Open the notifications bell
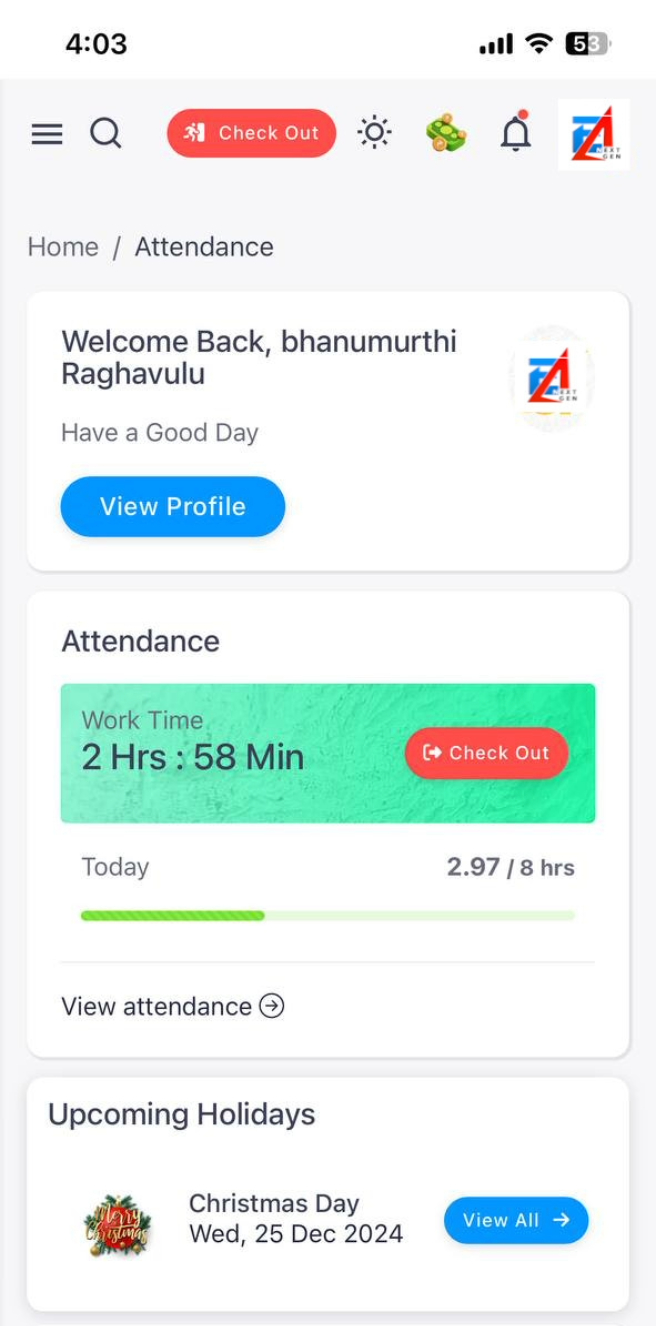This screenshot has height=1326, width=656. pyautogui.click(x=516, y=133)
